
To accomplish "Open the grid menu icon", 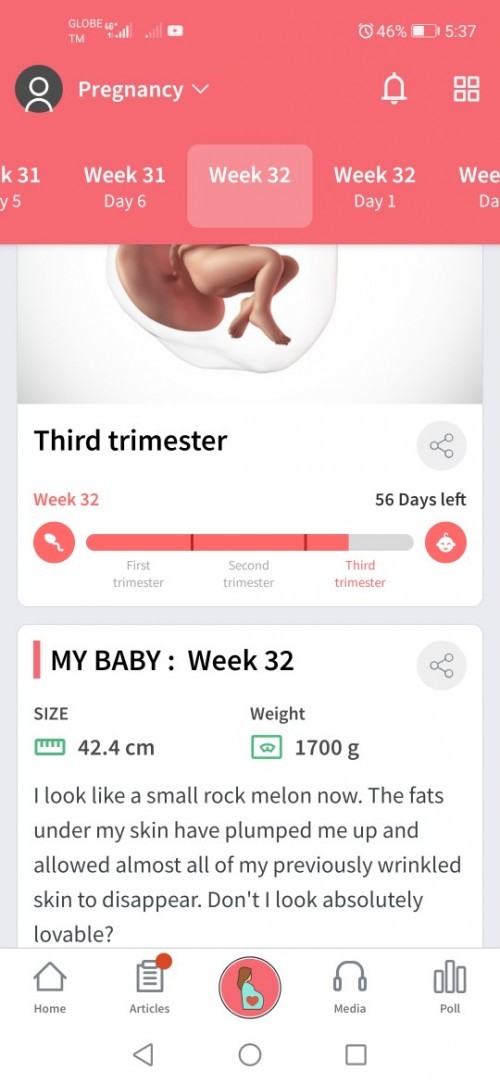I will coord(466,89).
